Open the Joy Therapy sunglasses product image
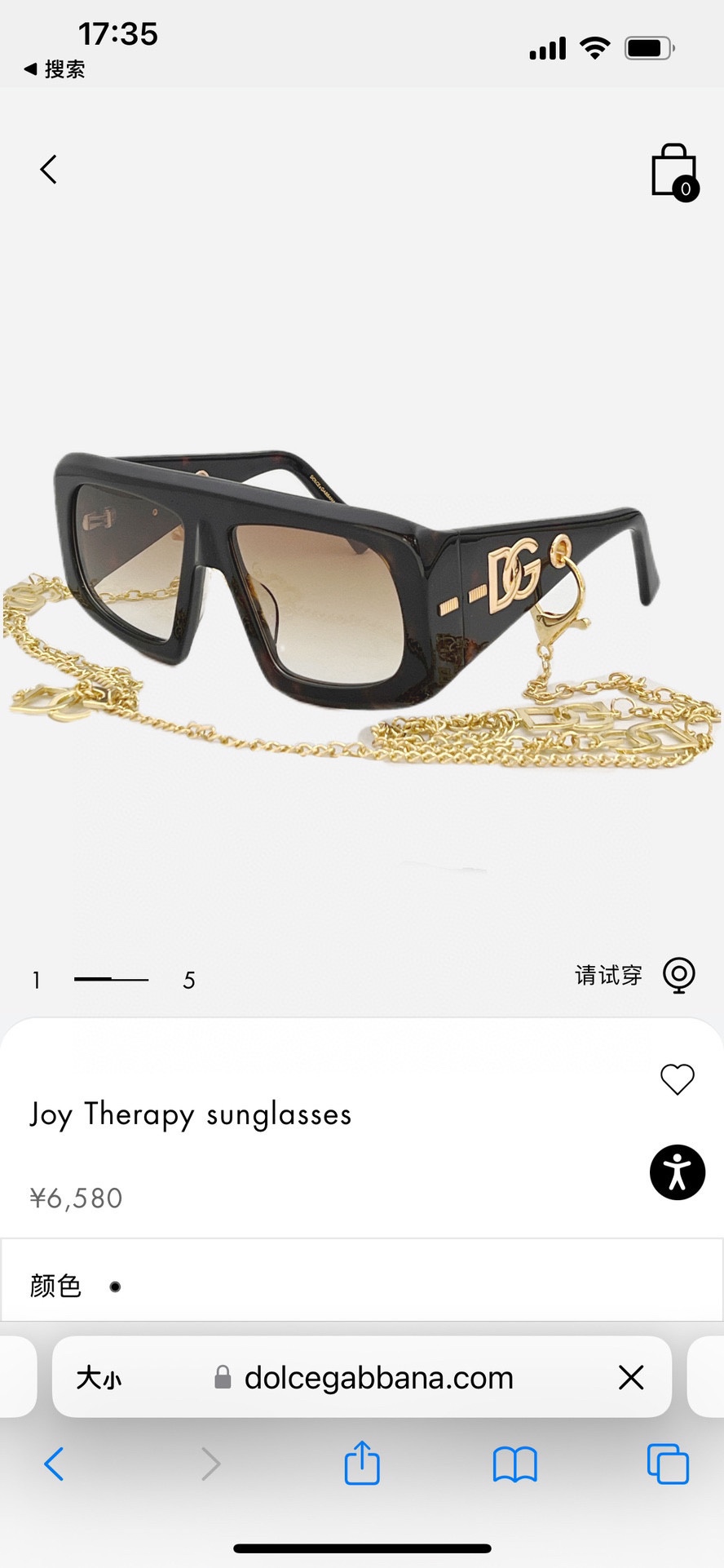The height and width of the screenshot is (1568, 724). click(x=362, y=604)
